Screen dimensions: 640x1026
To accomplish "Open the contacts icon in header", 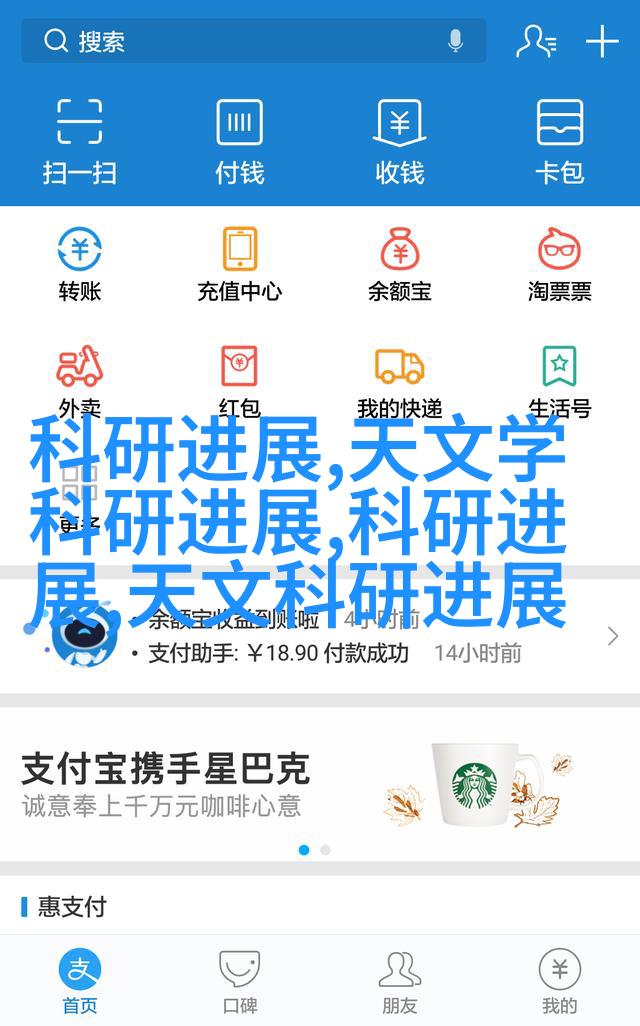I will click(x=535, y=41).
